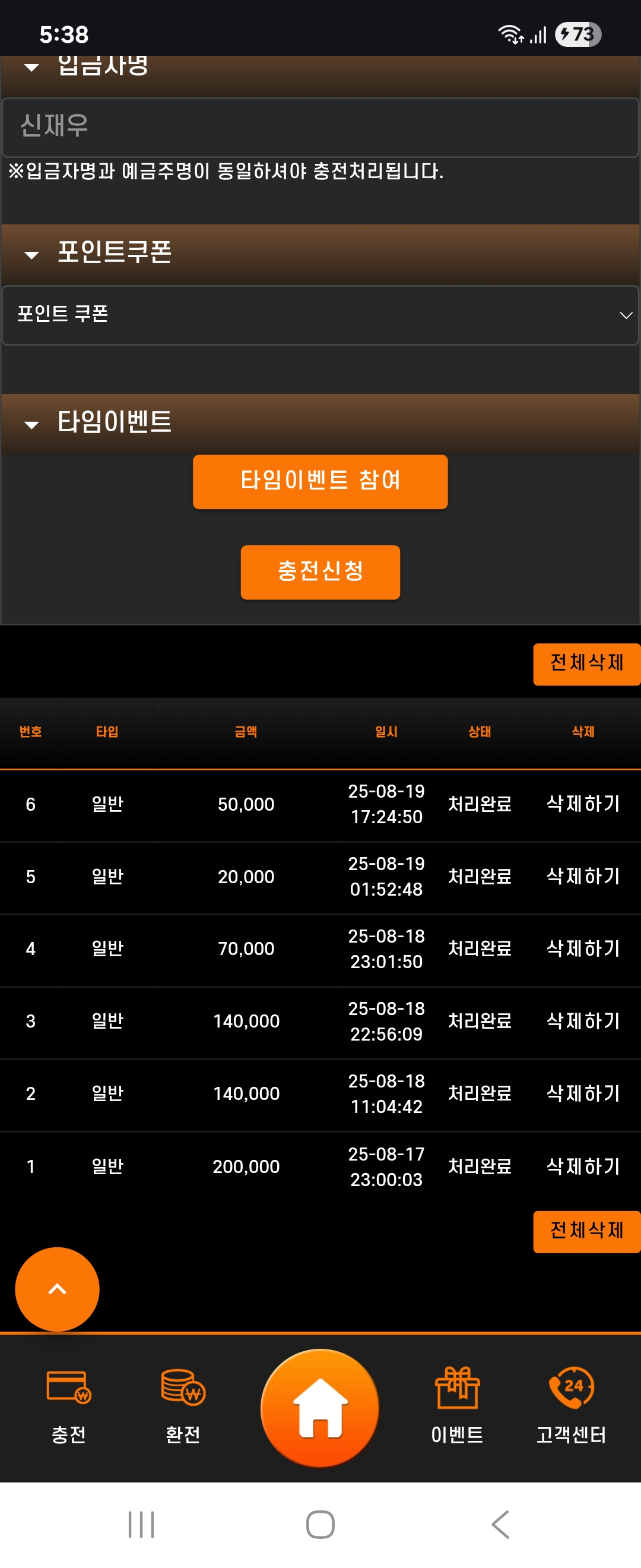The width and height of the screenshot is (641, 1568).
Task: Tap 전체삭제 below the history table
Action: (586, 1231)
